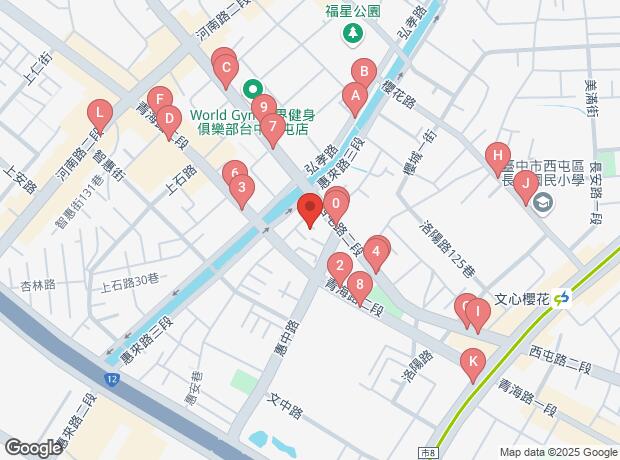
Task: Select the numbered marker 3
Action: pos(241,187)
